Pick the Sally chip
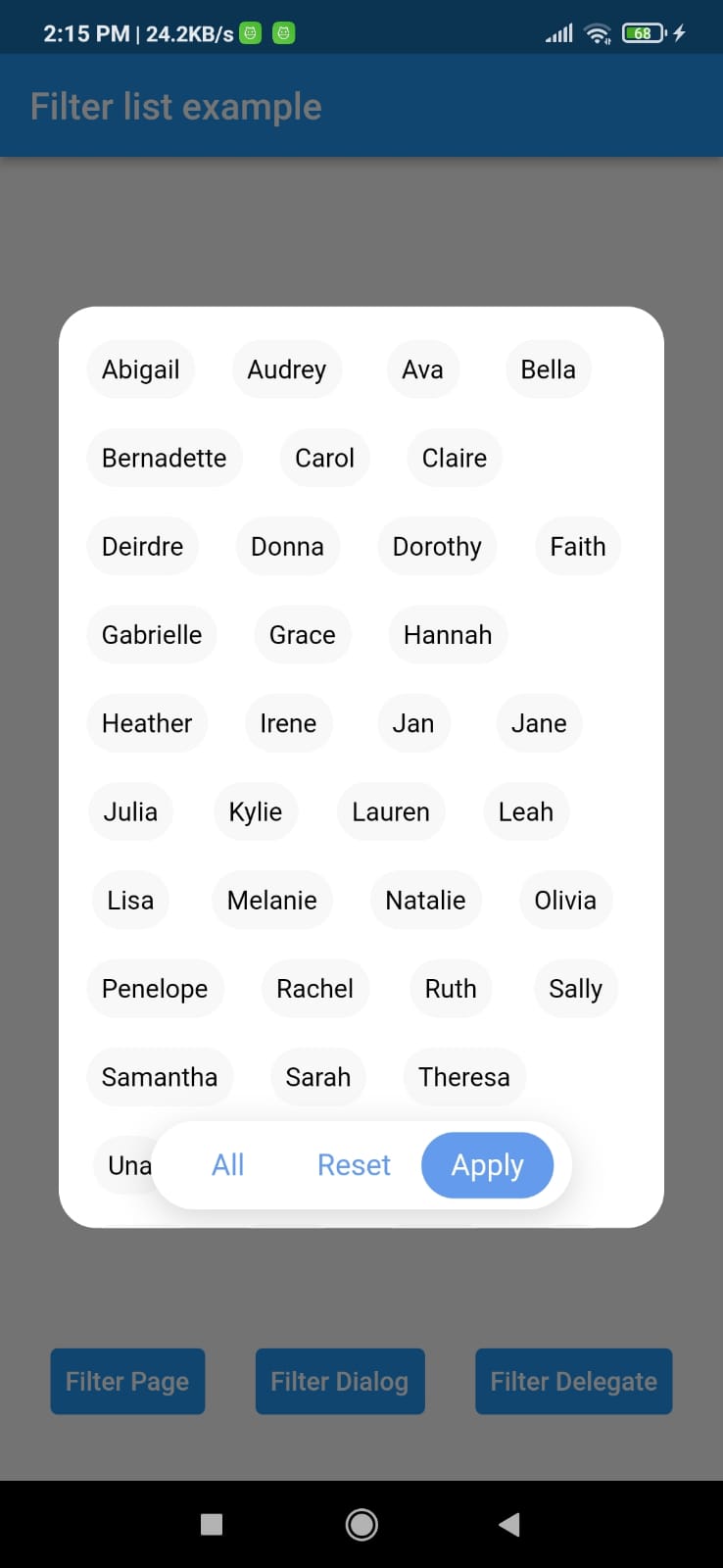This screenshot has height=1568, width=723. 575,988
